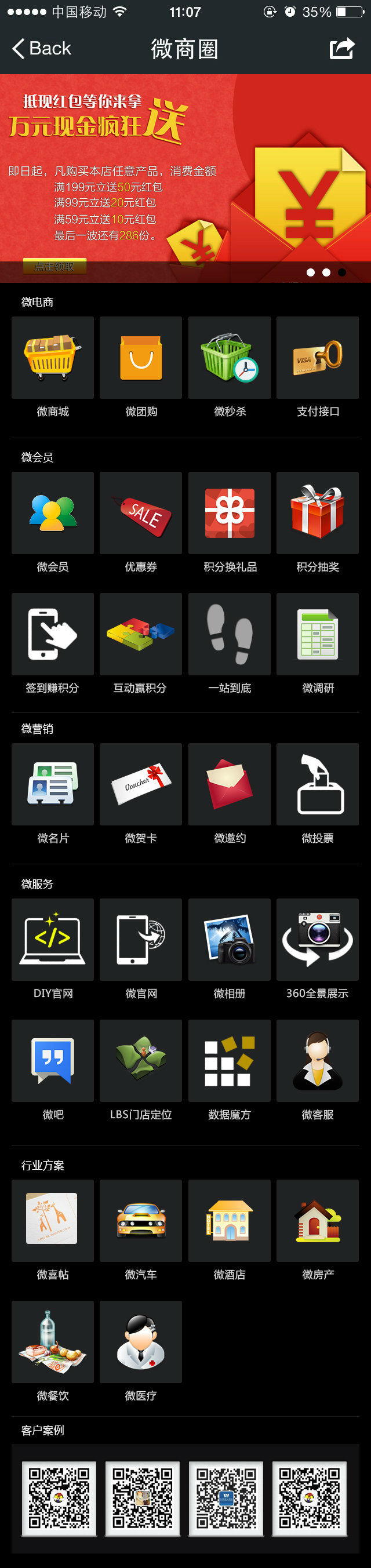371x1568 pixels.
Task: Open the 微客服 customer service tile
Action: [318, 1060]
